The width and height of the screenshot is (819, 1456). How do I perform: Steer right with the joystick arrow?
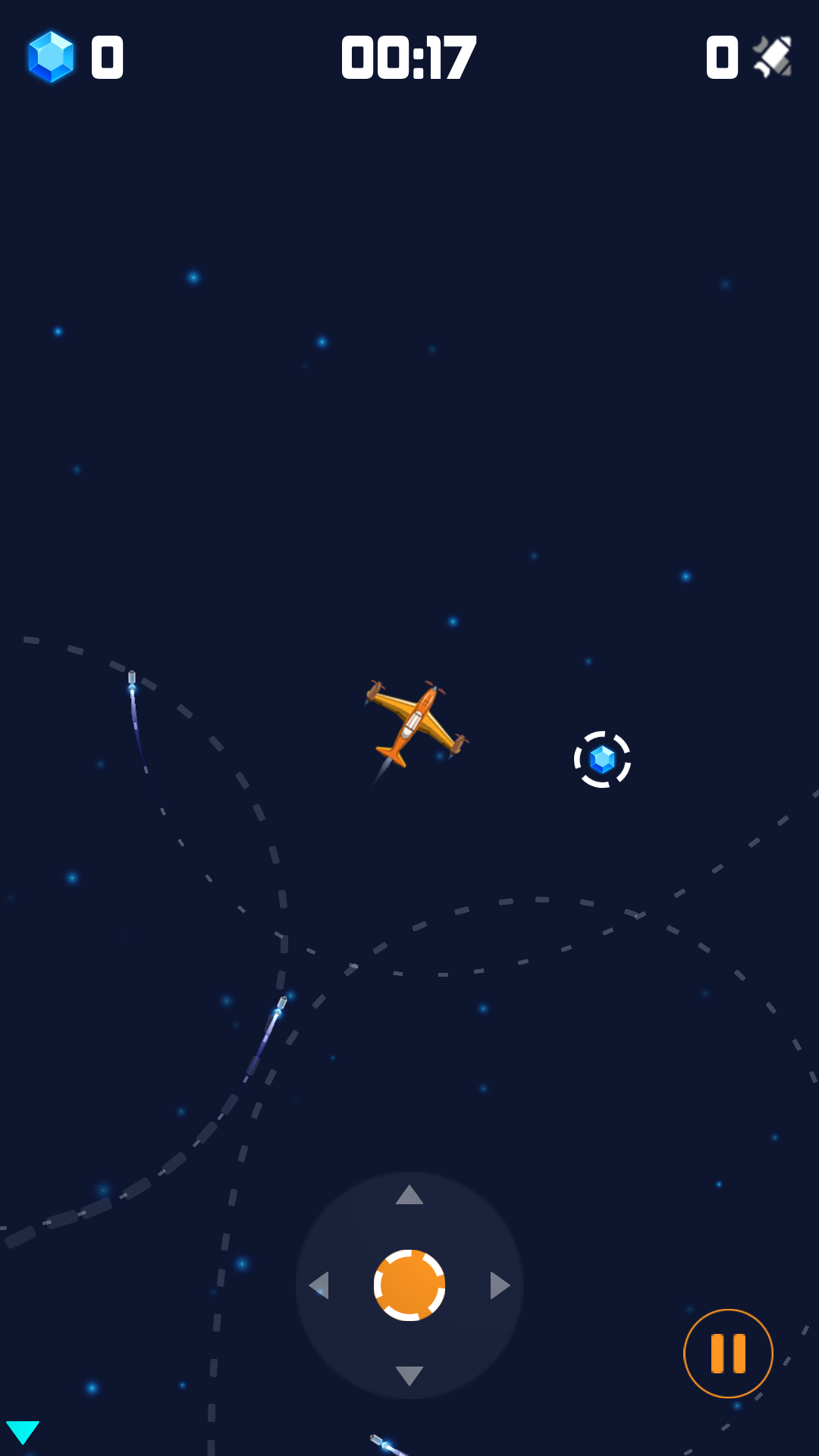(500, 1285)
